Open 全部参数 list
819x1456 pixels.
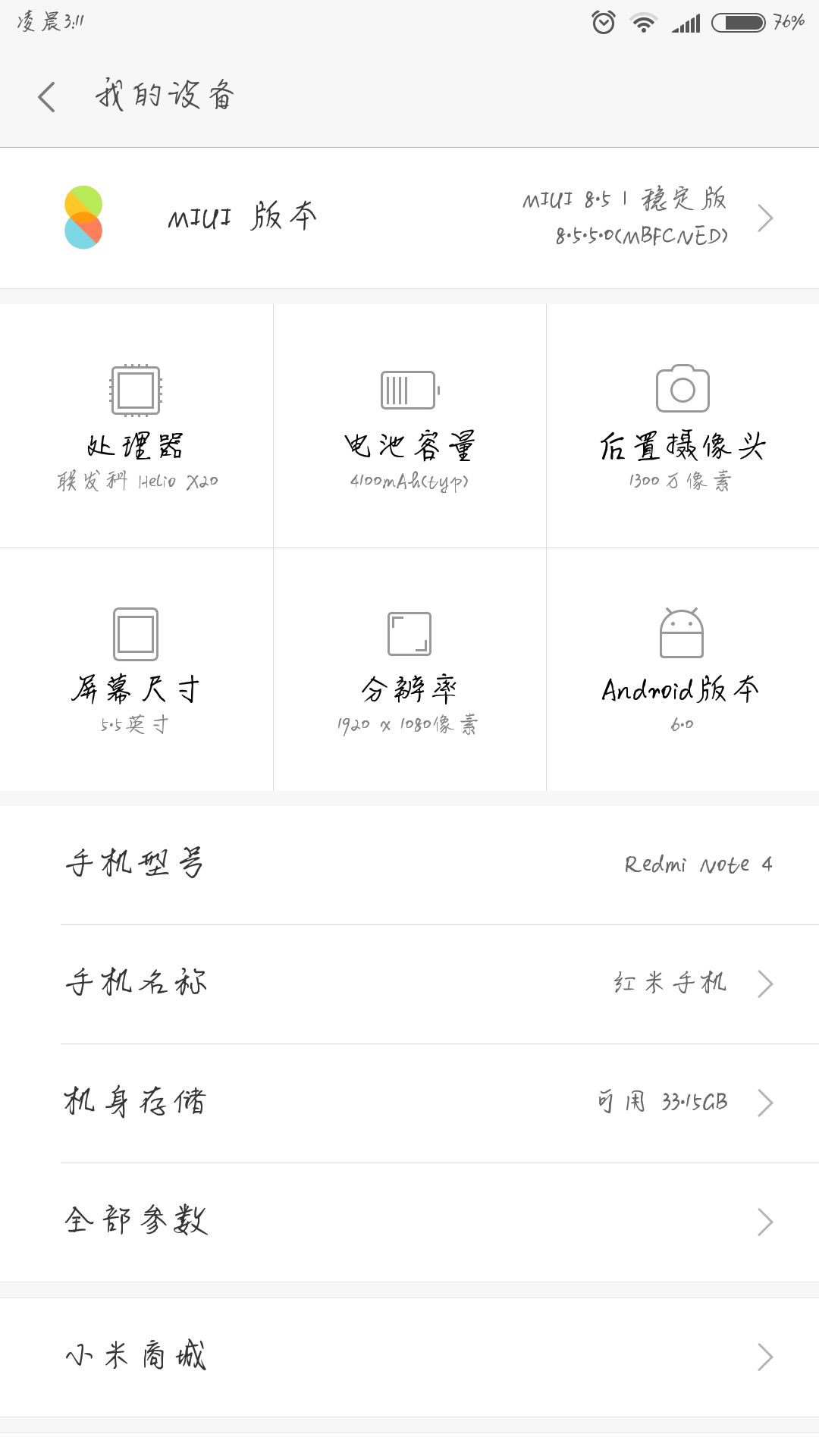tap(409, 1222)
